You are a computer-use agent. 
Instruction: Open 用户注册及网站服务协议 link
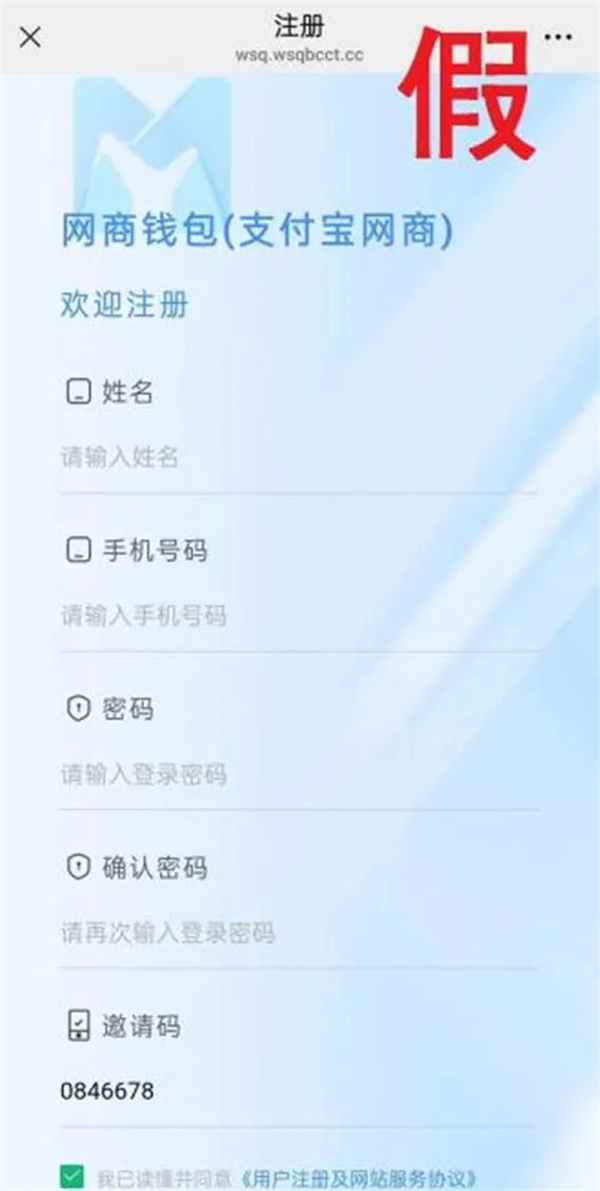(x=359, y=1178)
